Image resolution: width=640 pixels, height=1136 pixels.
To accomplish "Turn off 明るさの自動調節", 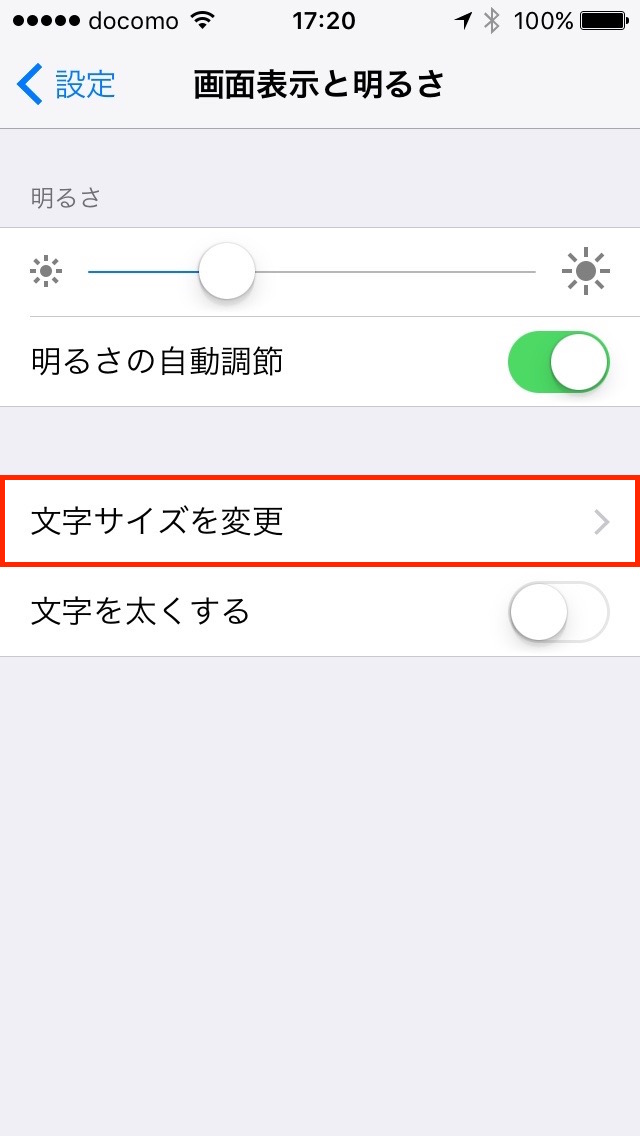I will pos(559,362).
